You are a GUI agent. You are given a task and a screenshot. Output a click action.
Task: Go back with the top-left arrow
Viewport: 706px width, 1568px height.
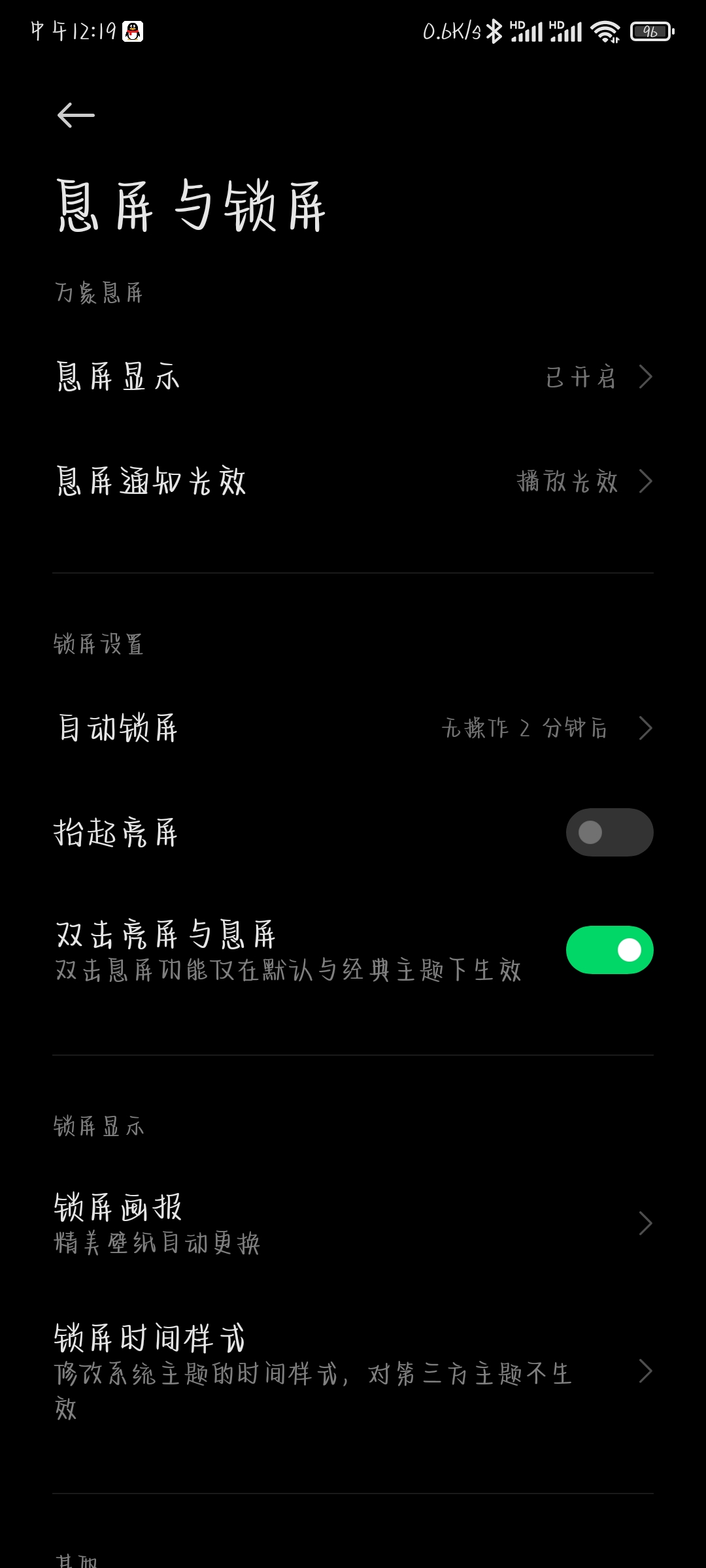pyautogui.click(x=76, y=116)
